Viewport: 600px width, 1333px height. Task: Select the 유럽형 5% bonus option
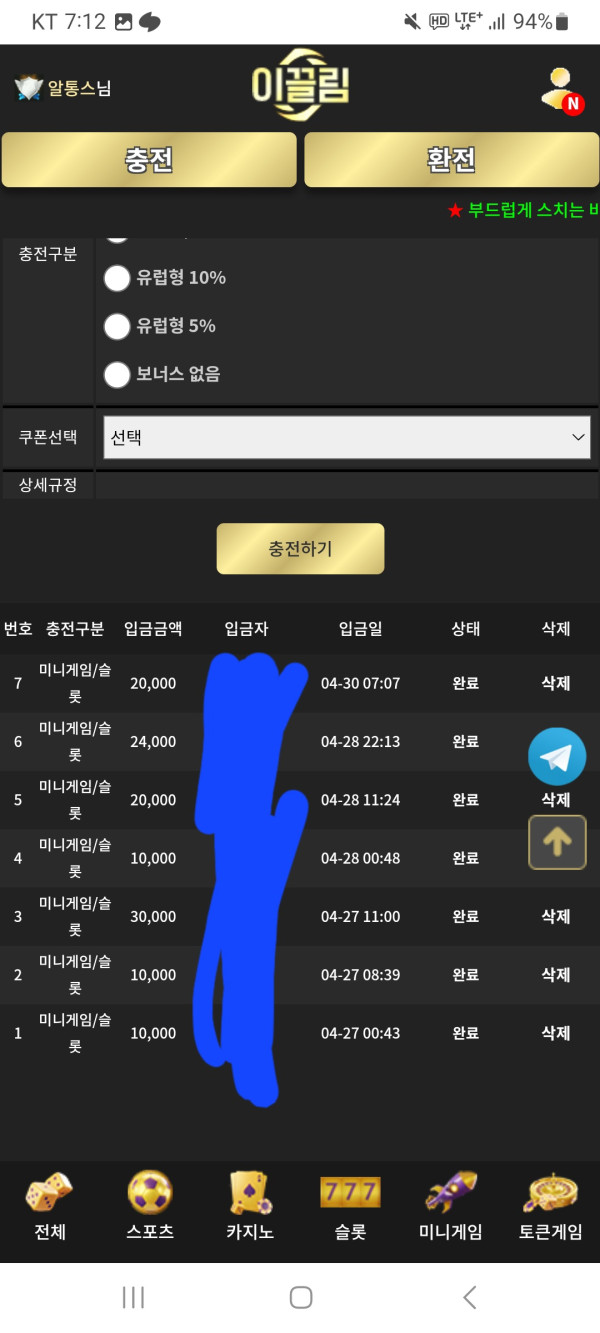click(118, 326)
